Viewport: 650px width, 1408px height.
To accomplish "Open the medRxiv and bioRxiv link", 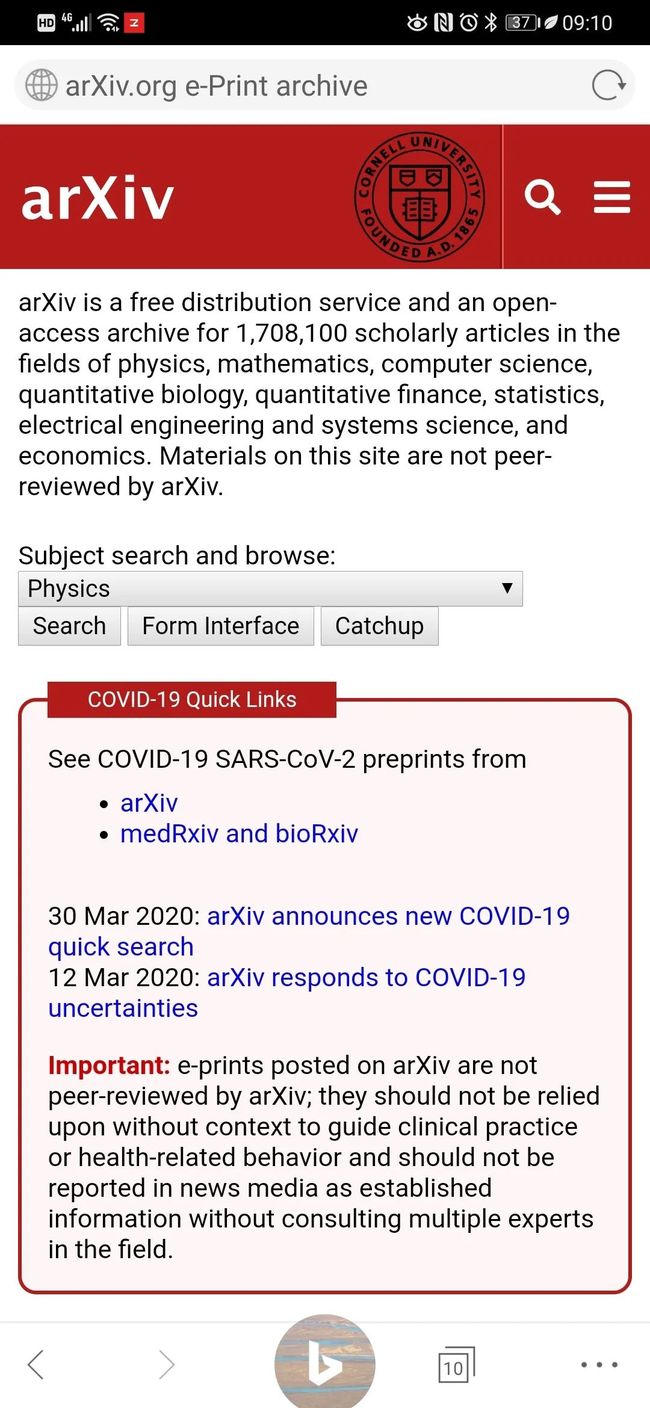I will [239, 834].
